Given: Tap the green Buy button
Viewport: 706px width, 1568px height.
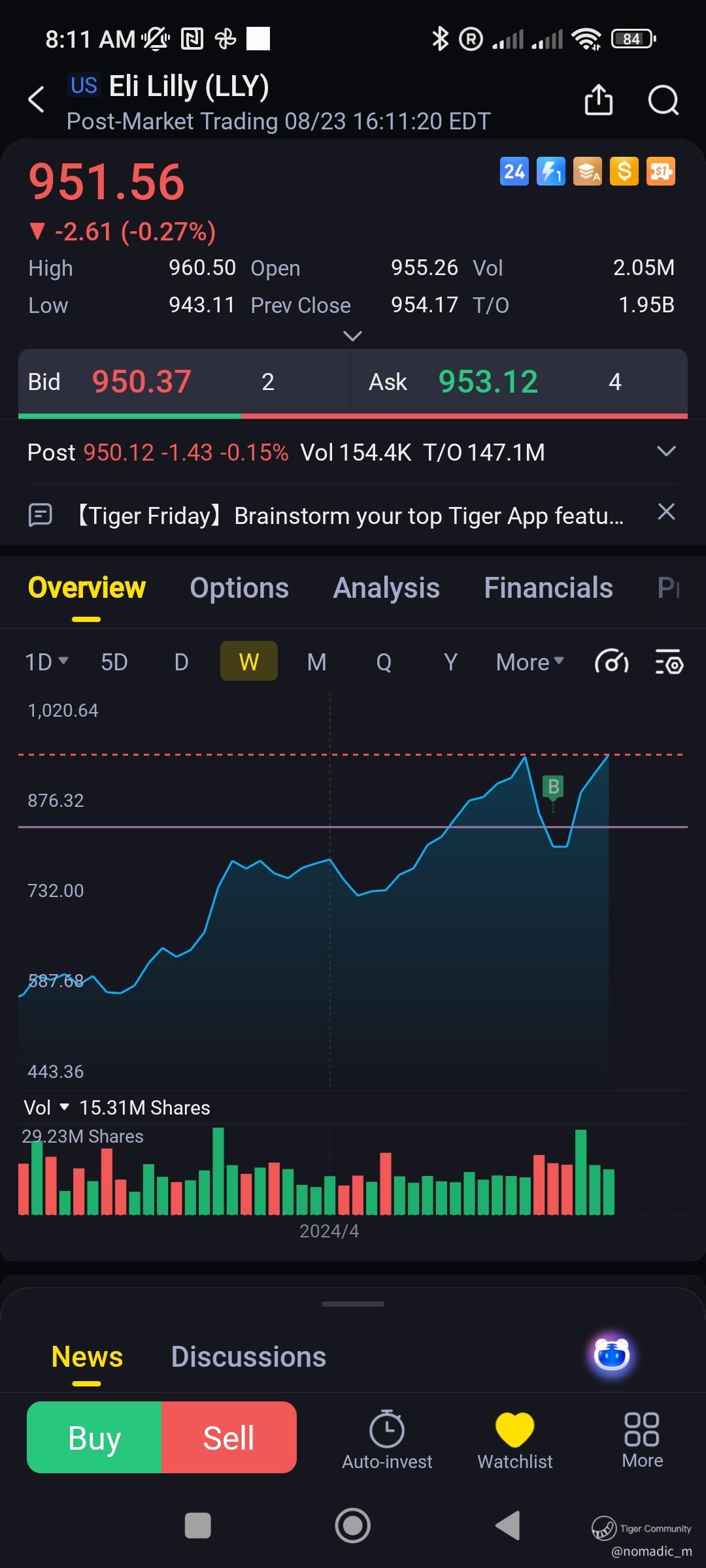Looking at the screenshot, I should click(x=94, y=1437).
